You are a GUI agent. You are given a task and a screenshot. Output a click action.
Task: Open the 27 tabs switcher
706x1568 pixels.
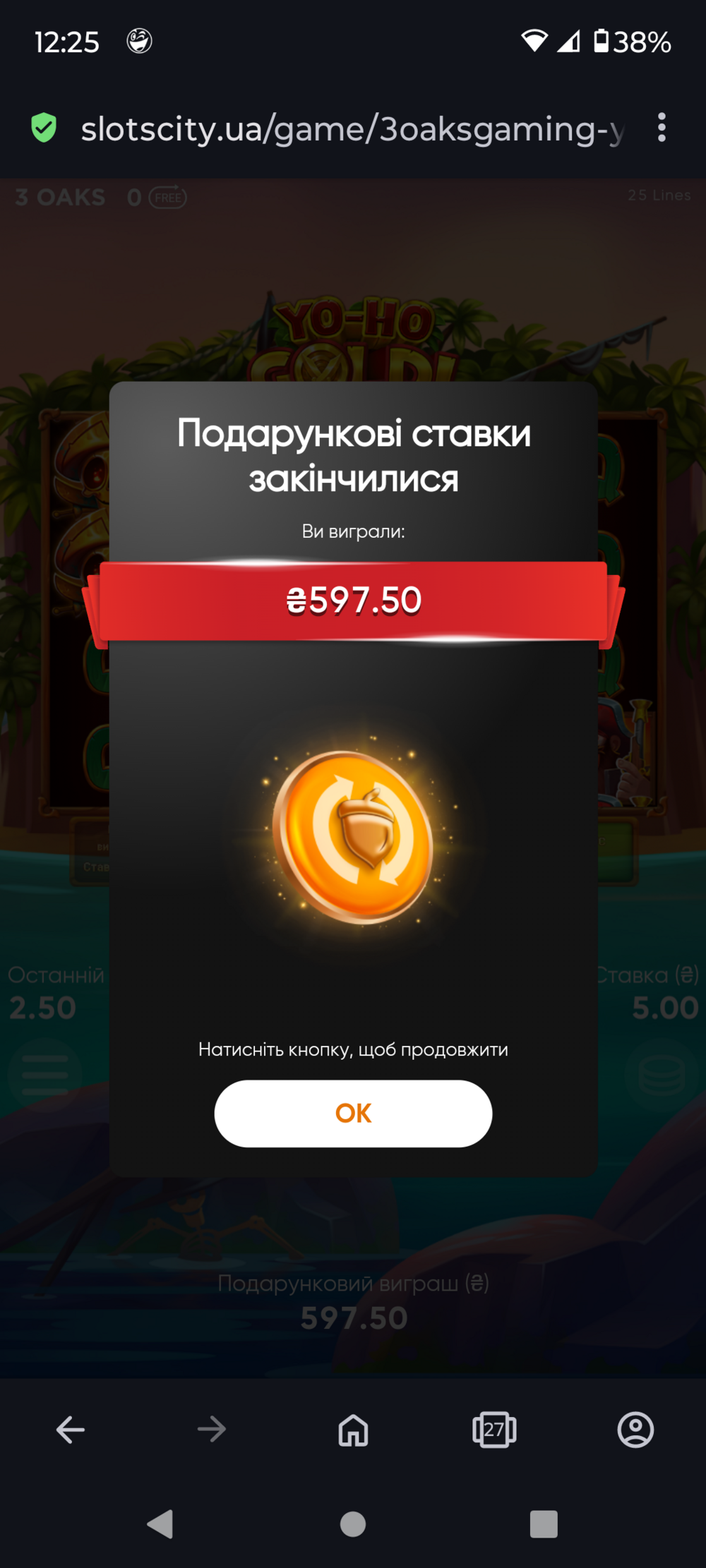494,1430
